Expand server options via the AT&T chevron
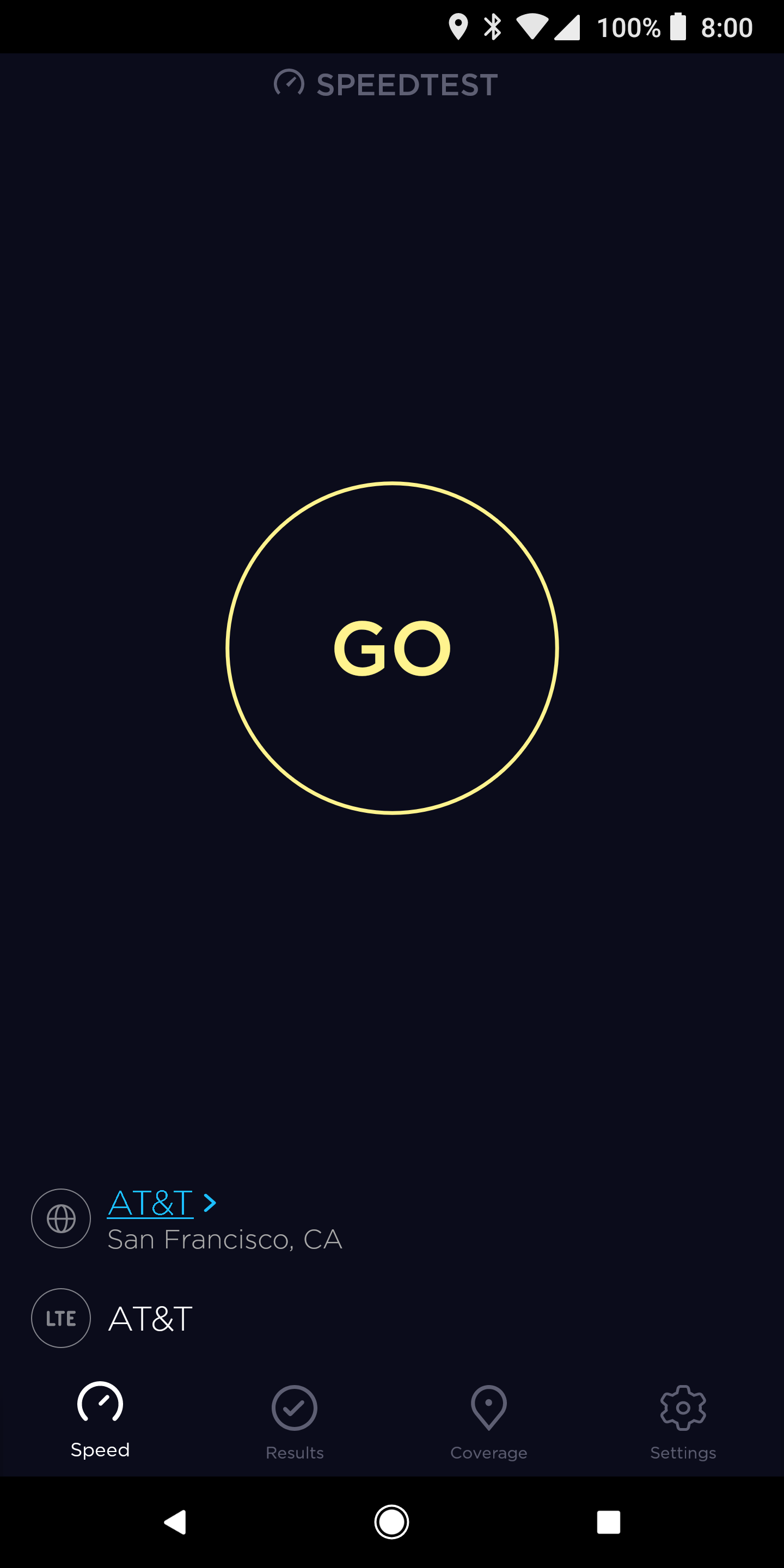This screenshot has height=1568, width=784. point(210,1203)
